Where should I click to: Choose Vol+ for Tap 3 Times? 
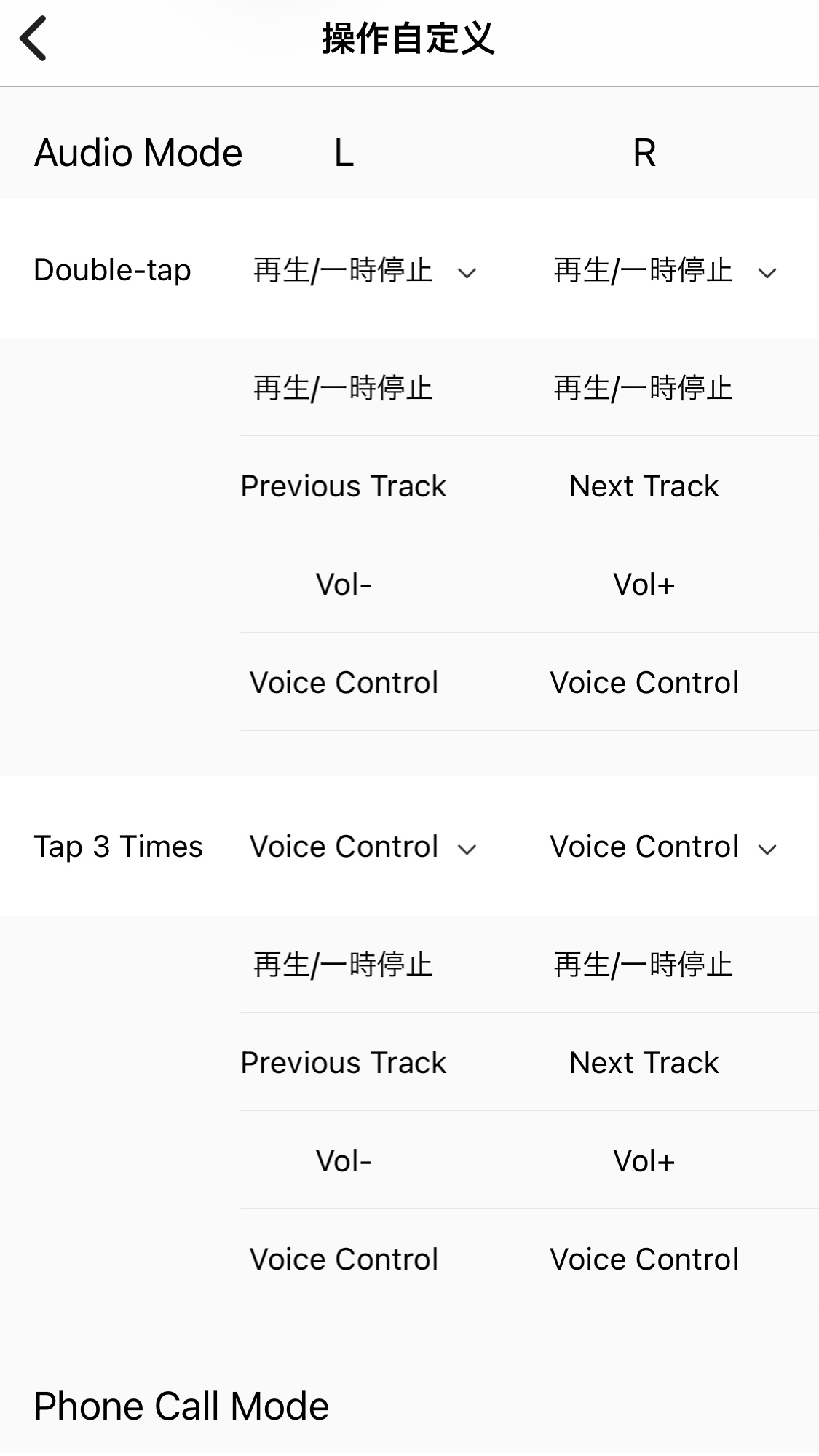point(644,1160)
